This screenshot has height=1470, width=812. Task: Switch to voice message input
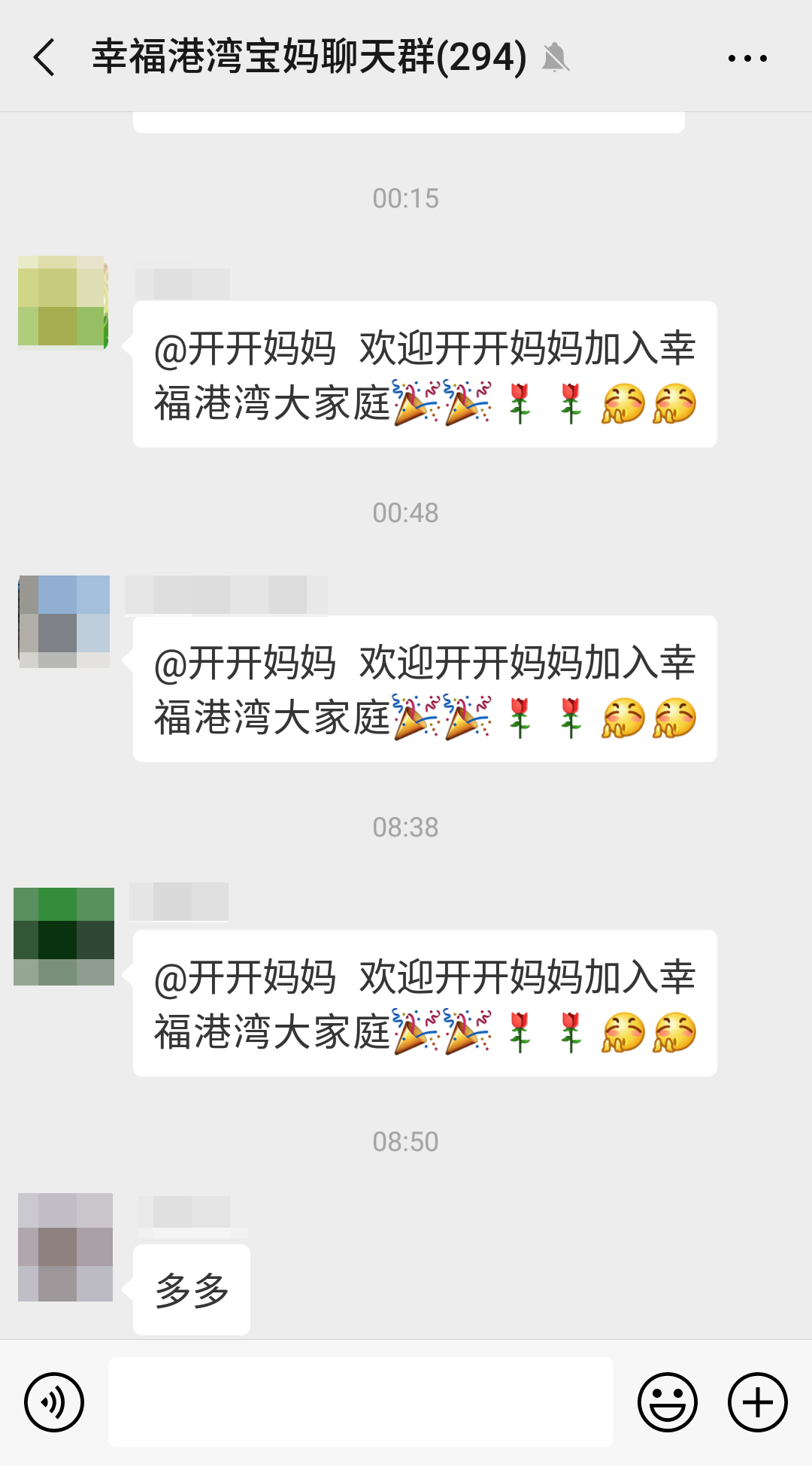pyautogui.click(x=54, y=1402)
